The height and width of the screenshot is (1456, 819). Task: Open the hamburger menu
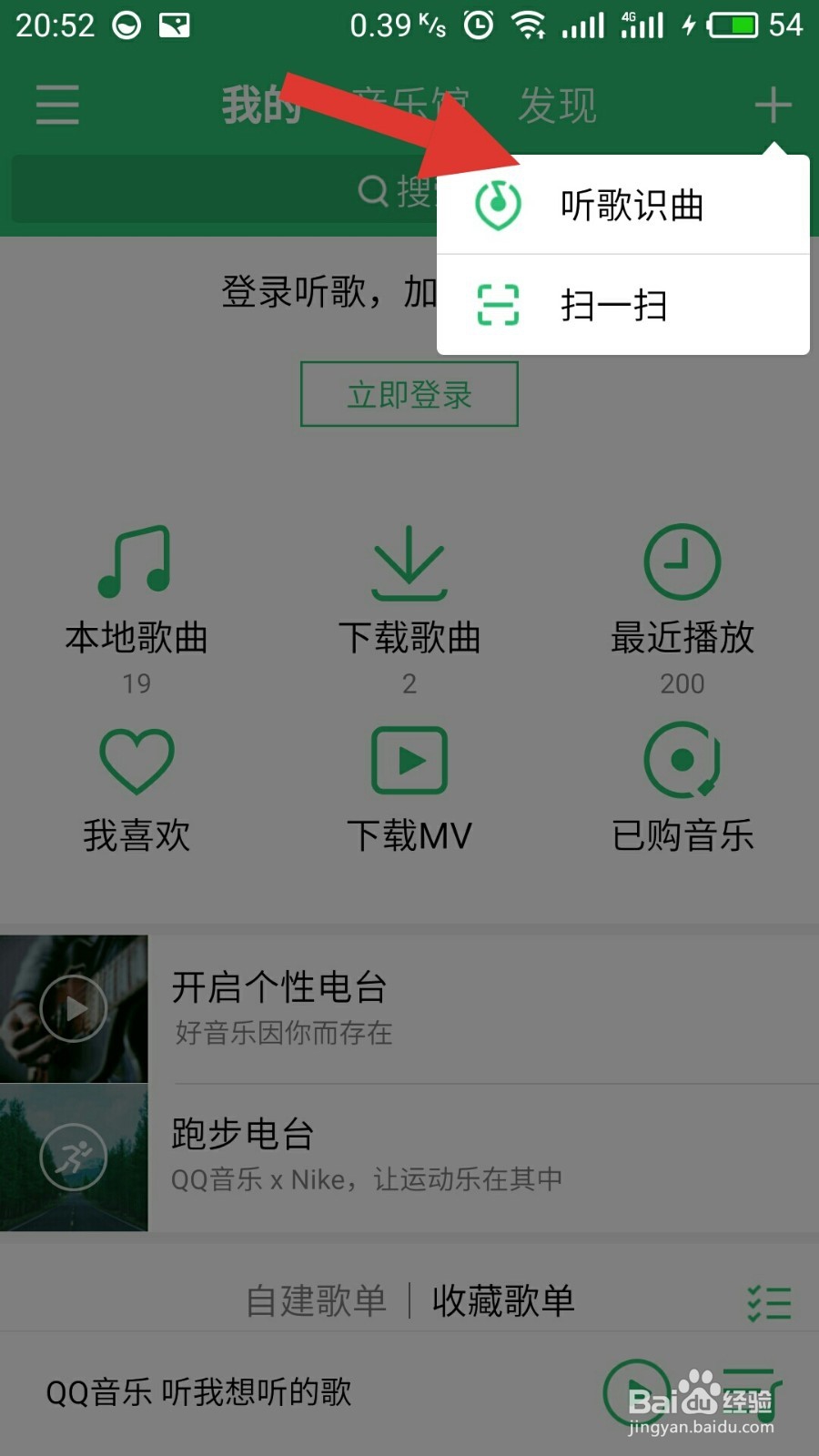[56, 103]
